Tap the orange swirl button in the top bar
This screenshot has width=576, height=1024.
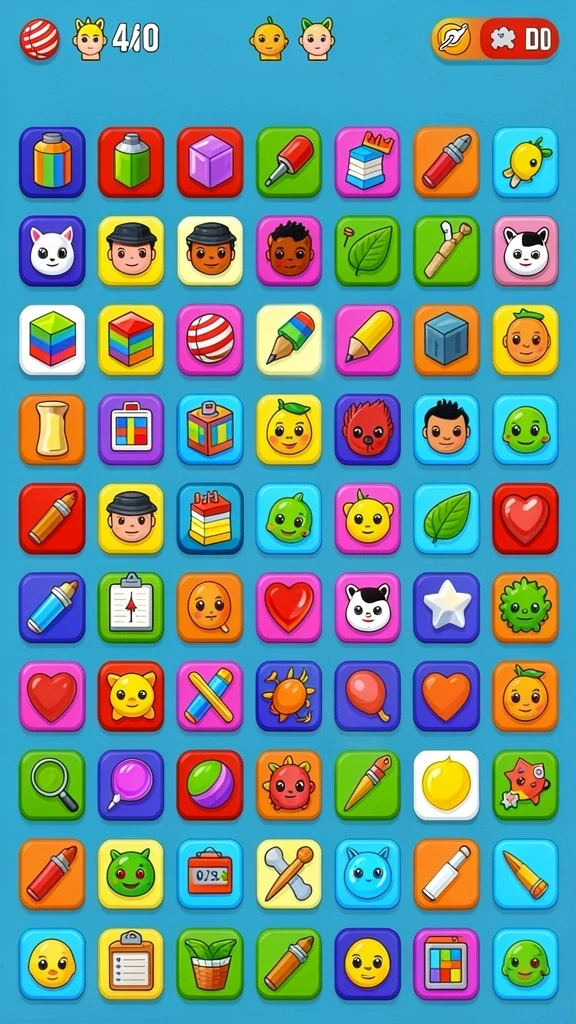click(454, 39)
